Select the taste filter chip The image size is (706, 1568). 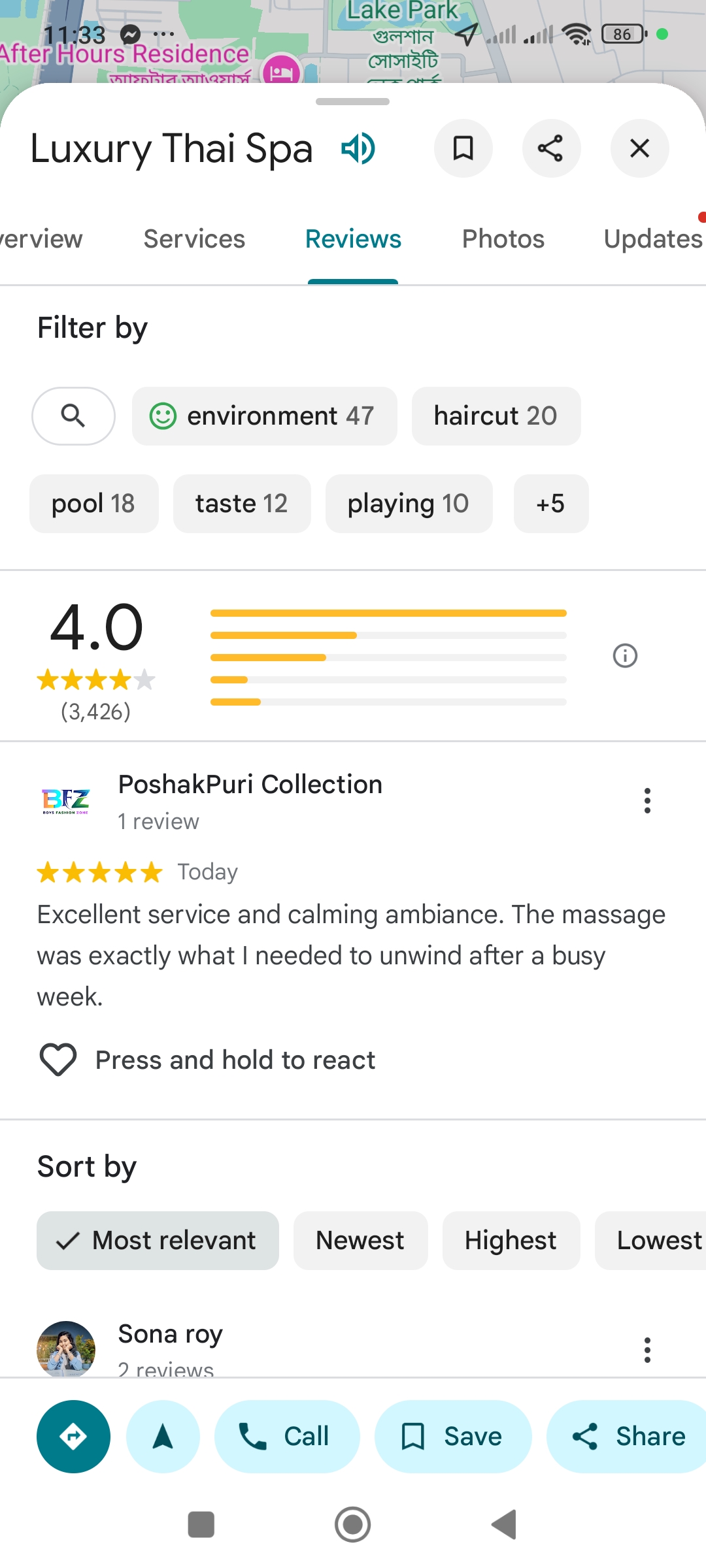pos(241,504)
